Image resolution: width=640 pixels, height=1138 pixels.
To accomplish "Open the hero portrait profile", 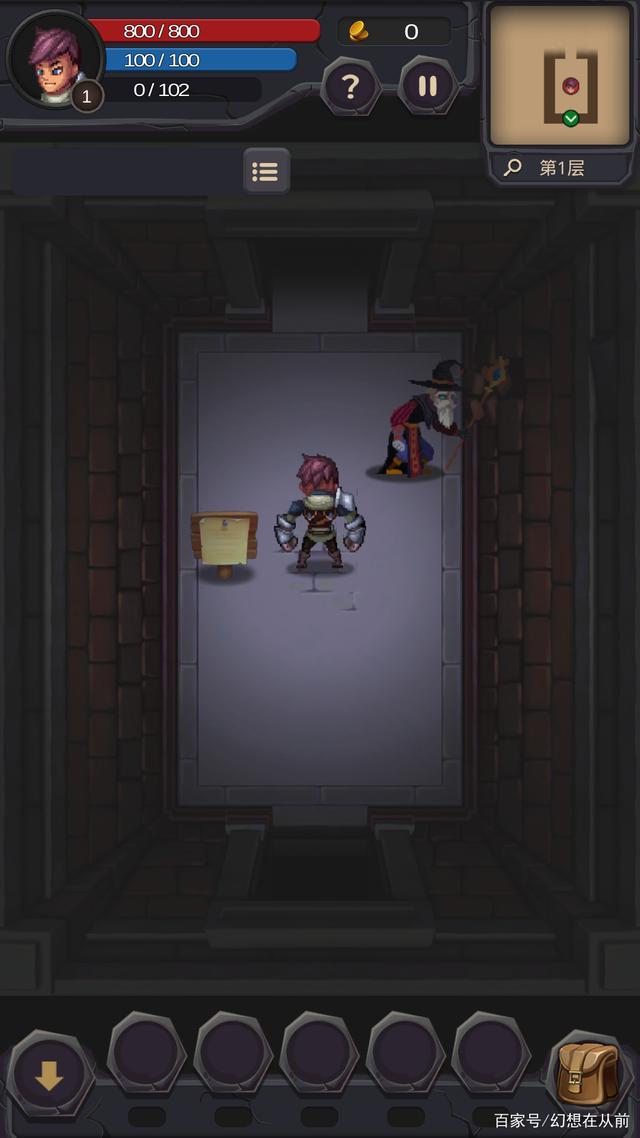I will 53,59.
